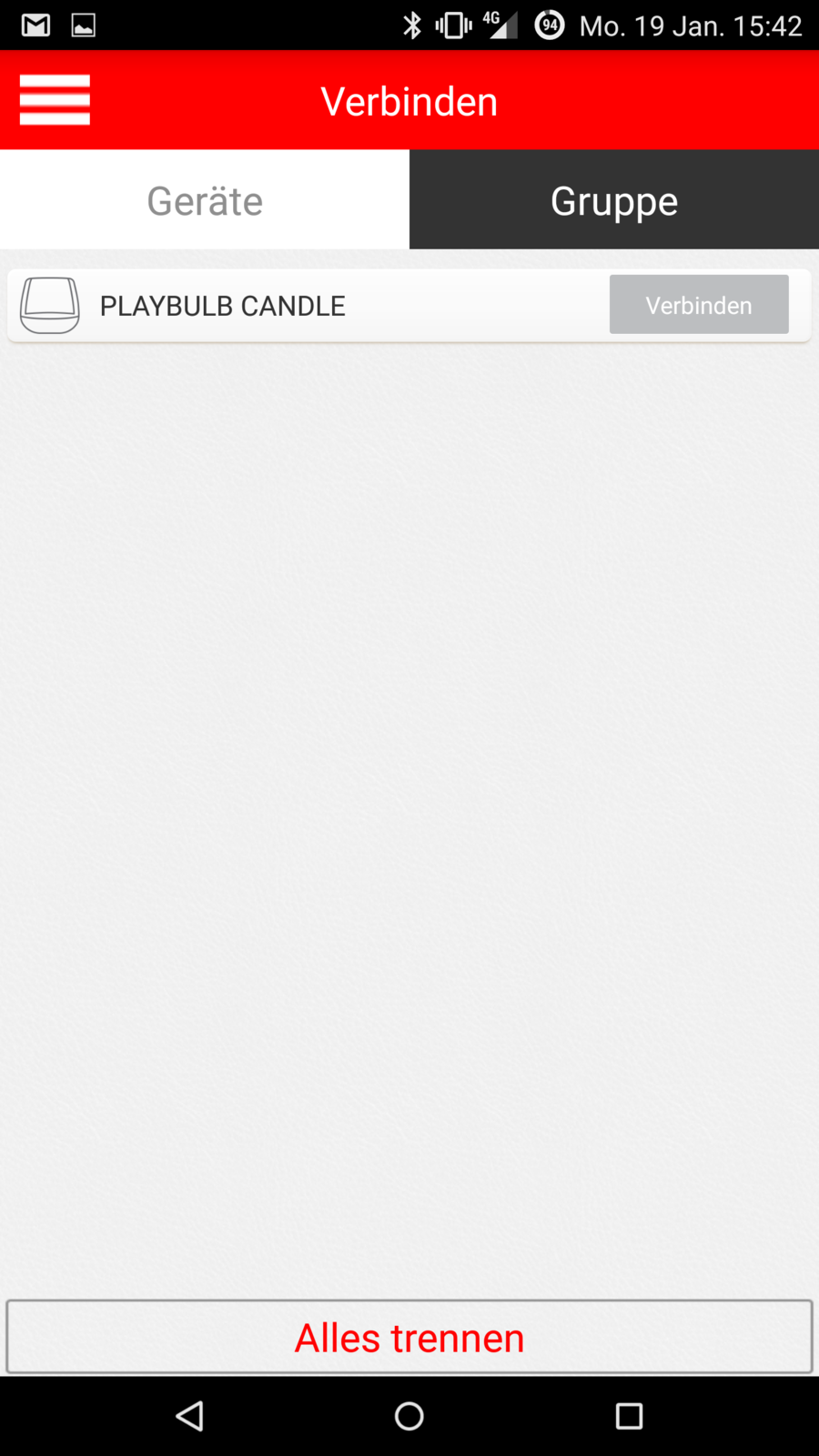Go back using the system back button
819x1456 pixels.
pos(190,1416)
